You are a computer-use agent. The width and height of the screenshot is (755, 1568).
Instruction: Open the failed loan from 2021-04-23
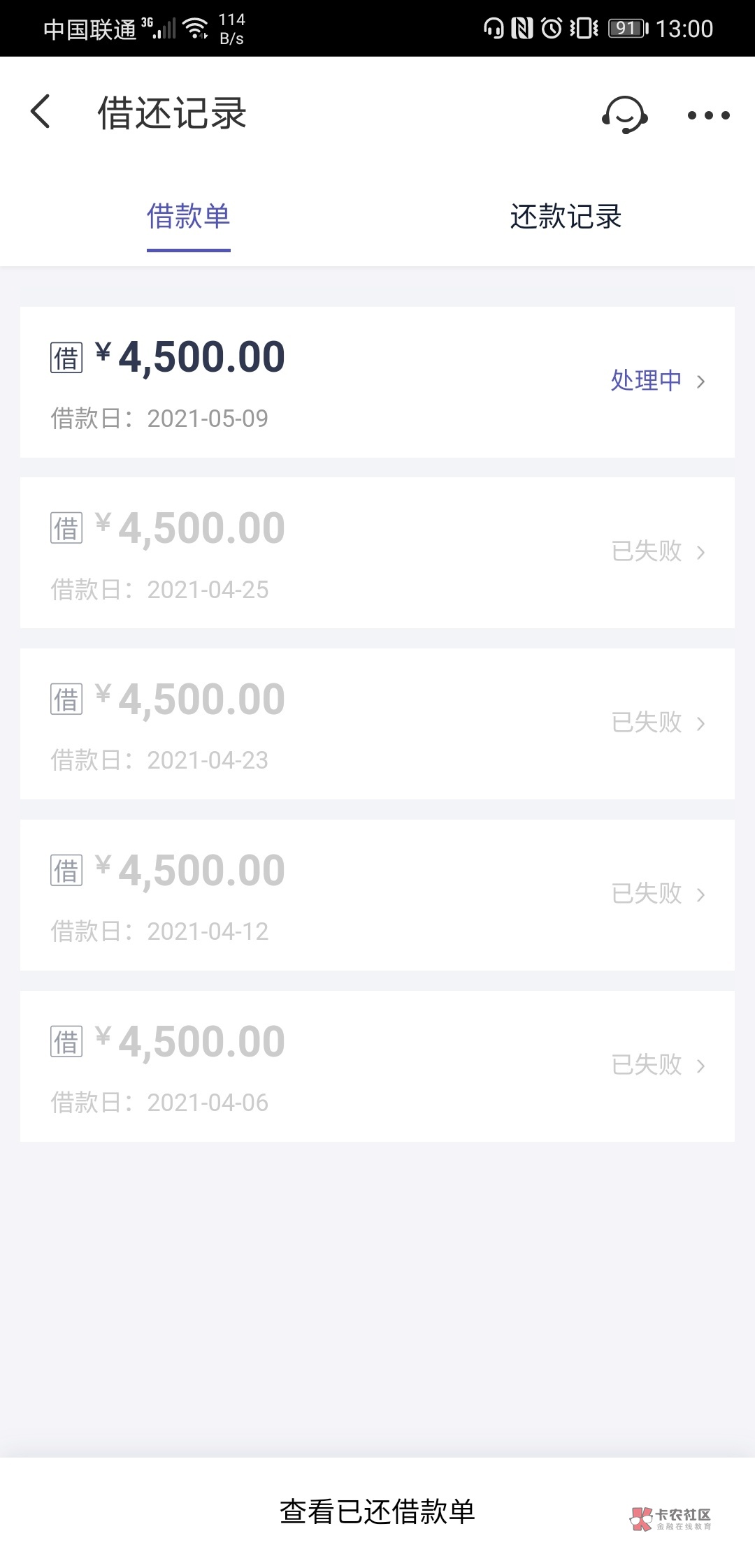pos(377,724)
